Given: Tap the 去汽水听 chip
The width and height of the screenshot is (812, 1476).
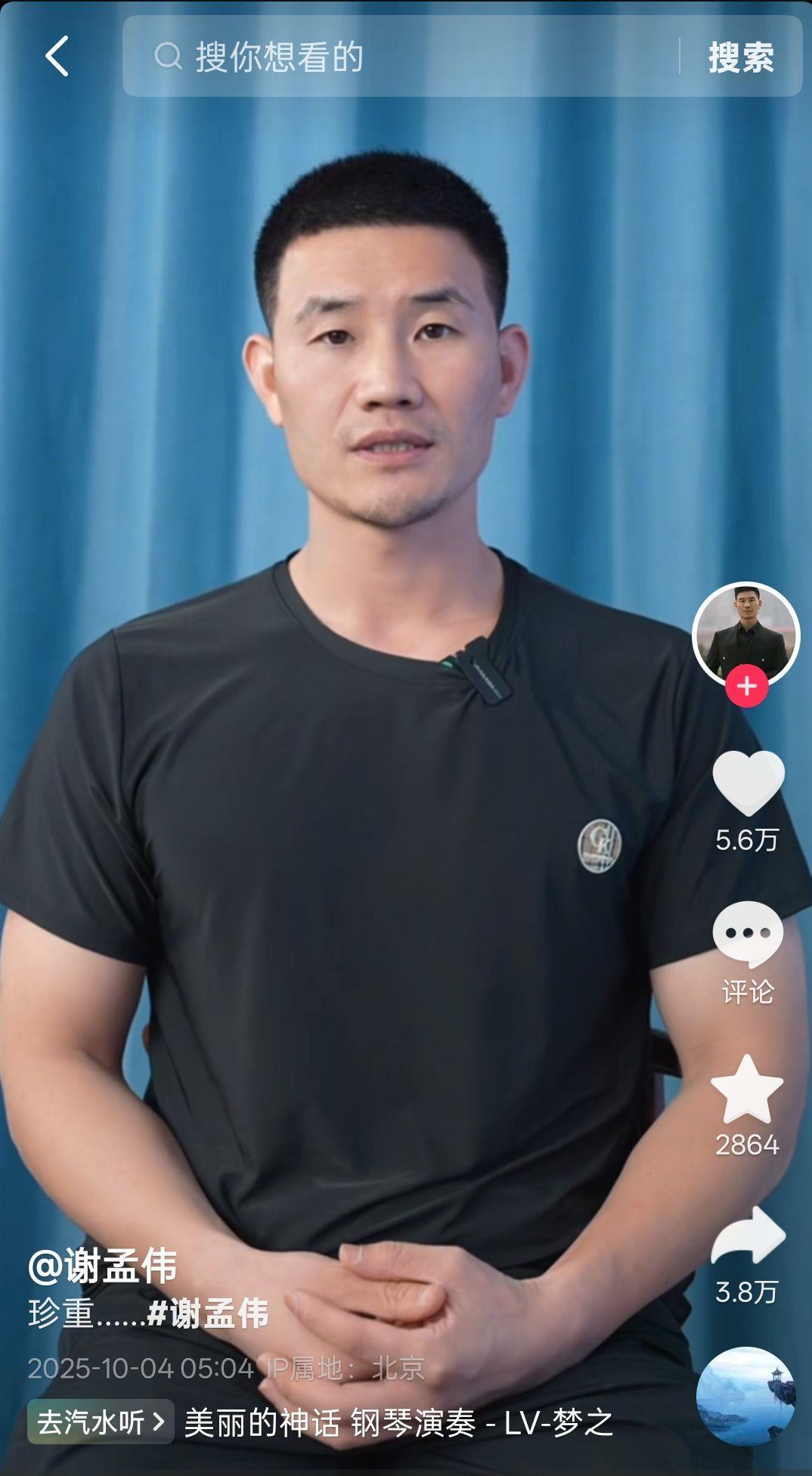Looking at the screenshot, I should (101, 1422).
